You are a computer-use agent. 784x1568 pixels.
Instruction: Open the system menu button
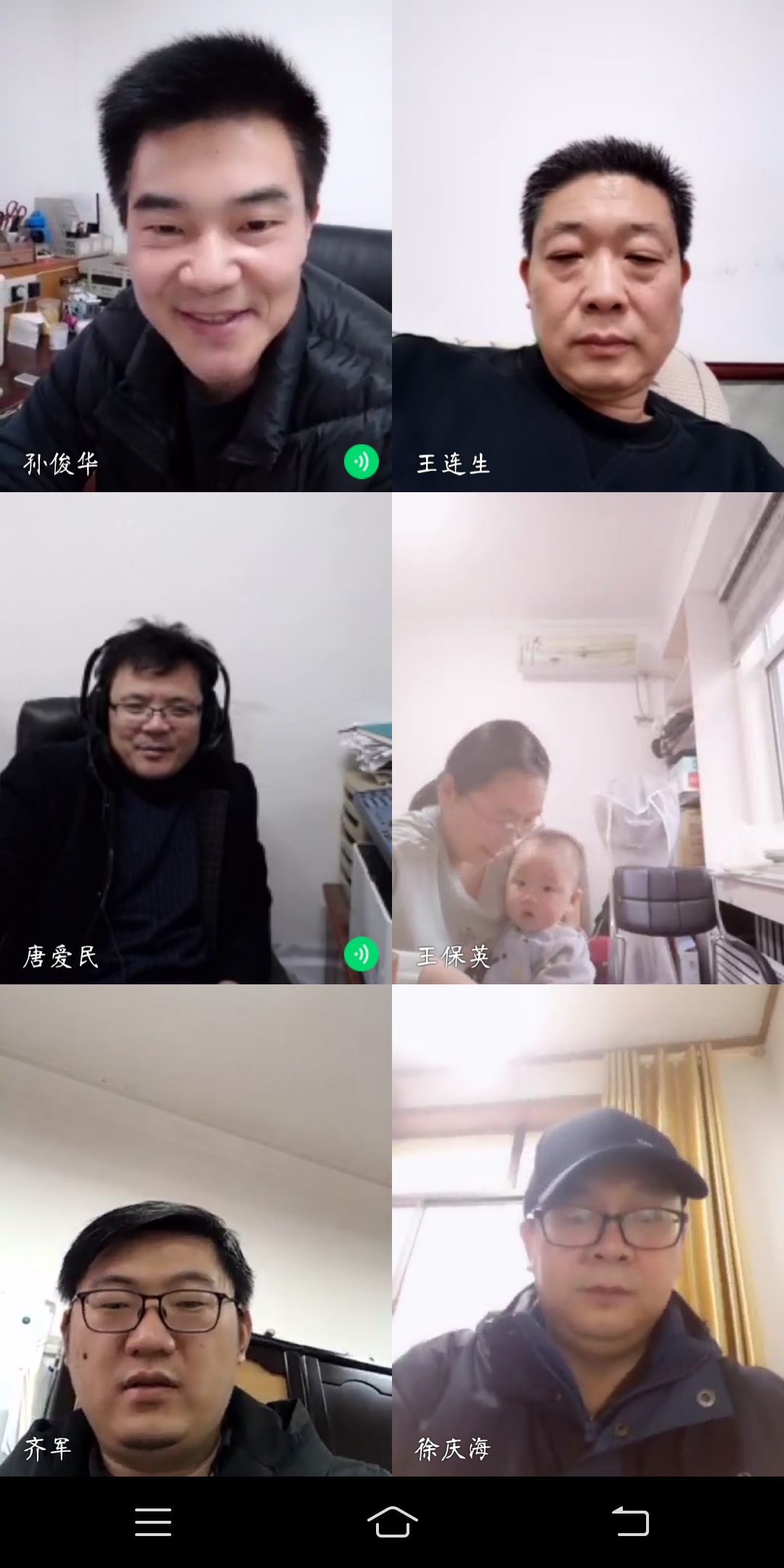click(153, 1522)
